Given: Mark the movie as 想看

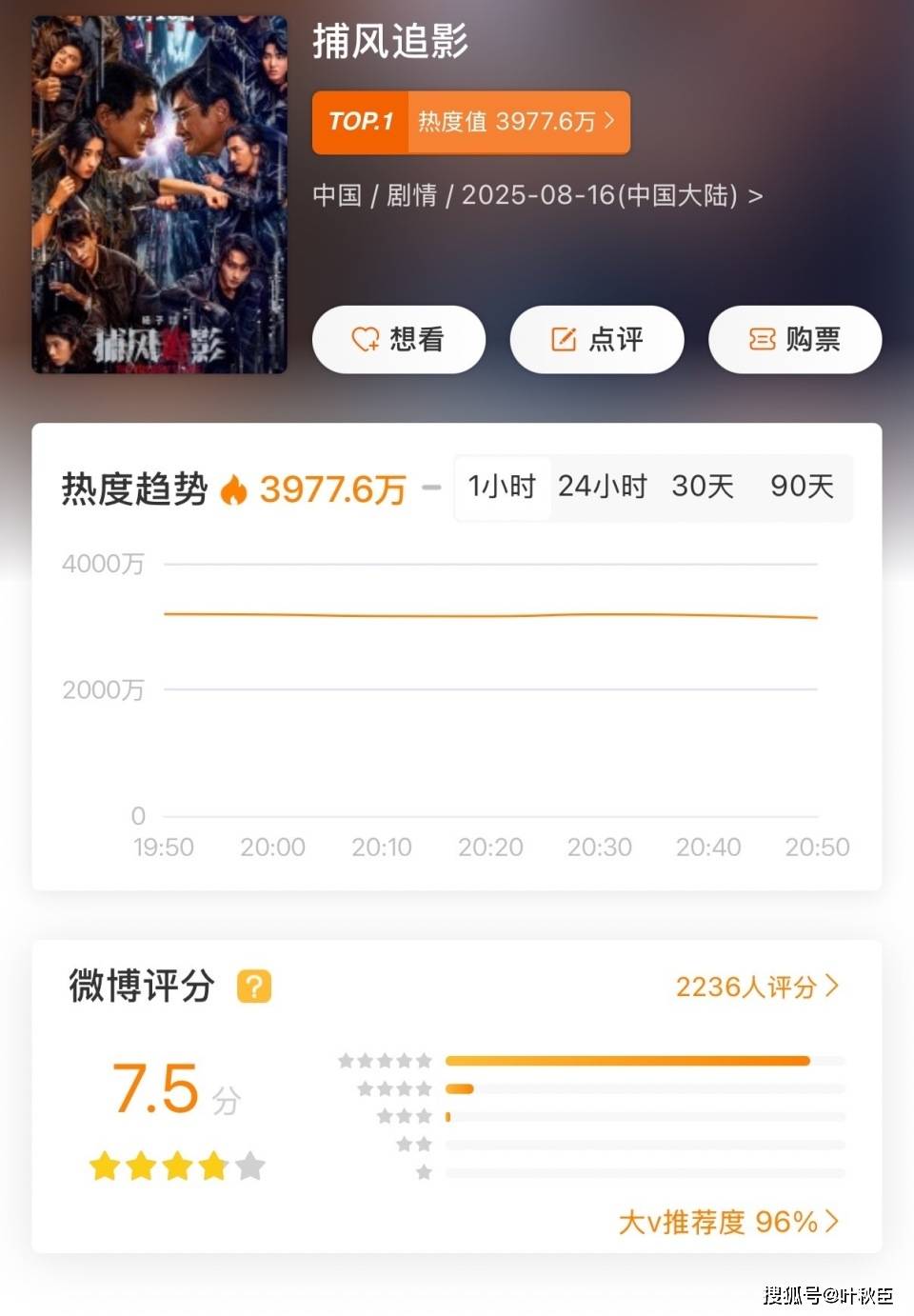Looking at the screenshot, I should pyautogui.click(x=399, y=339).
